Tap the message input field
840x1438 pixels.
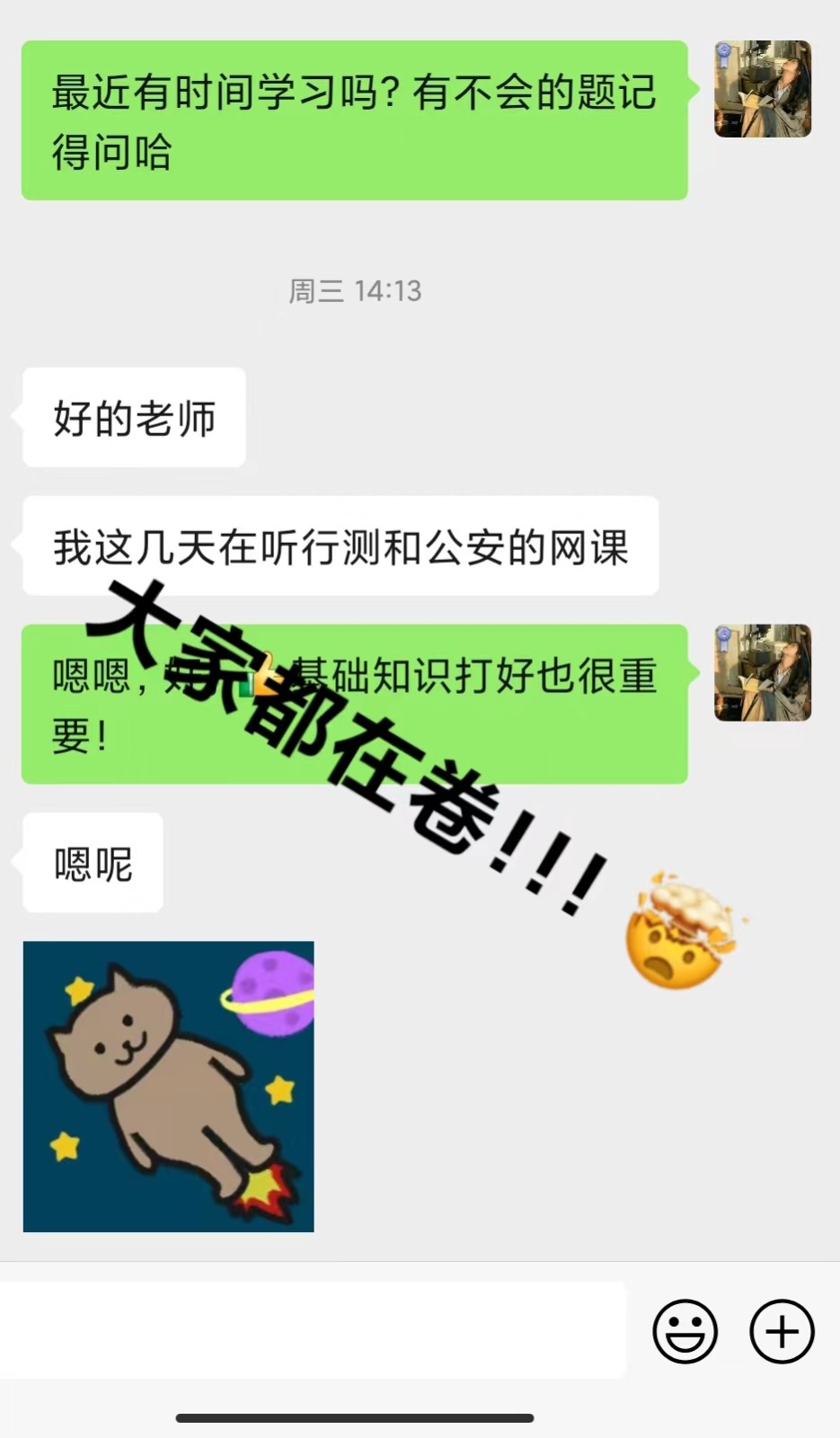point(312,1330)
